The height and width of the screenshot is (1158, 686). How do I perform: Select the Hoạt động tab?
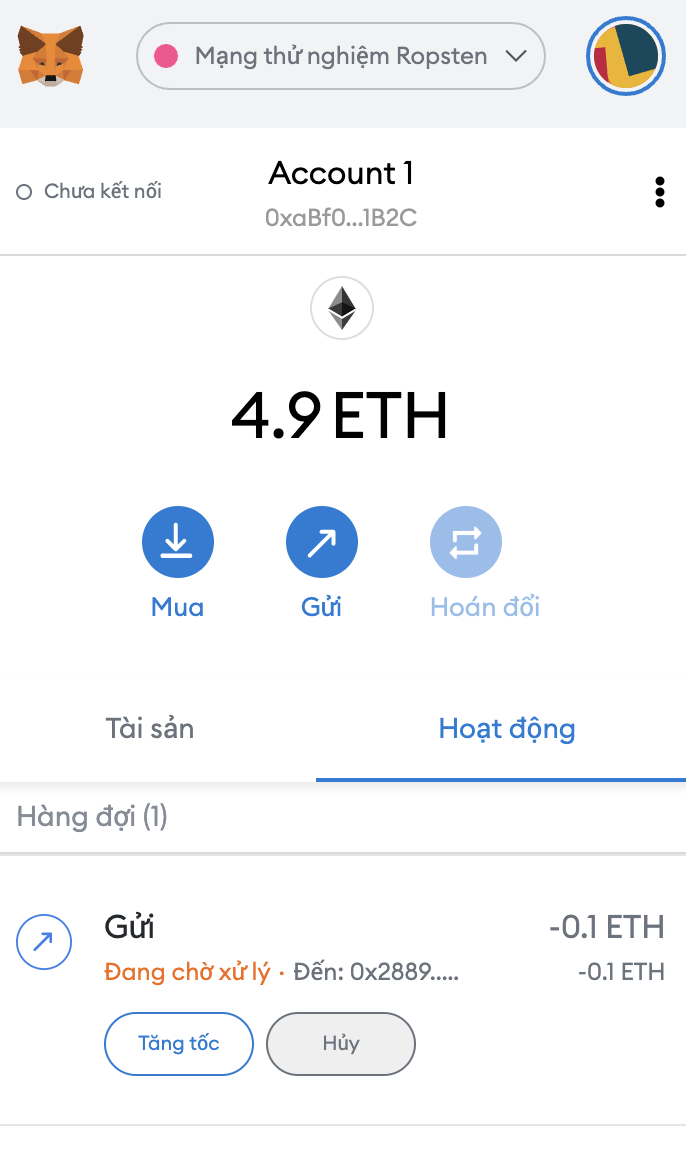click(x=506, y=728)
